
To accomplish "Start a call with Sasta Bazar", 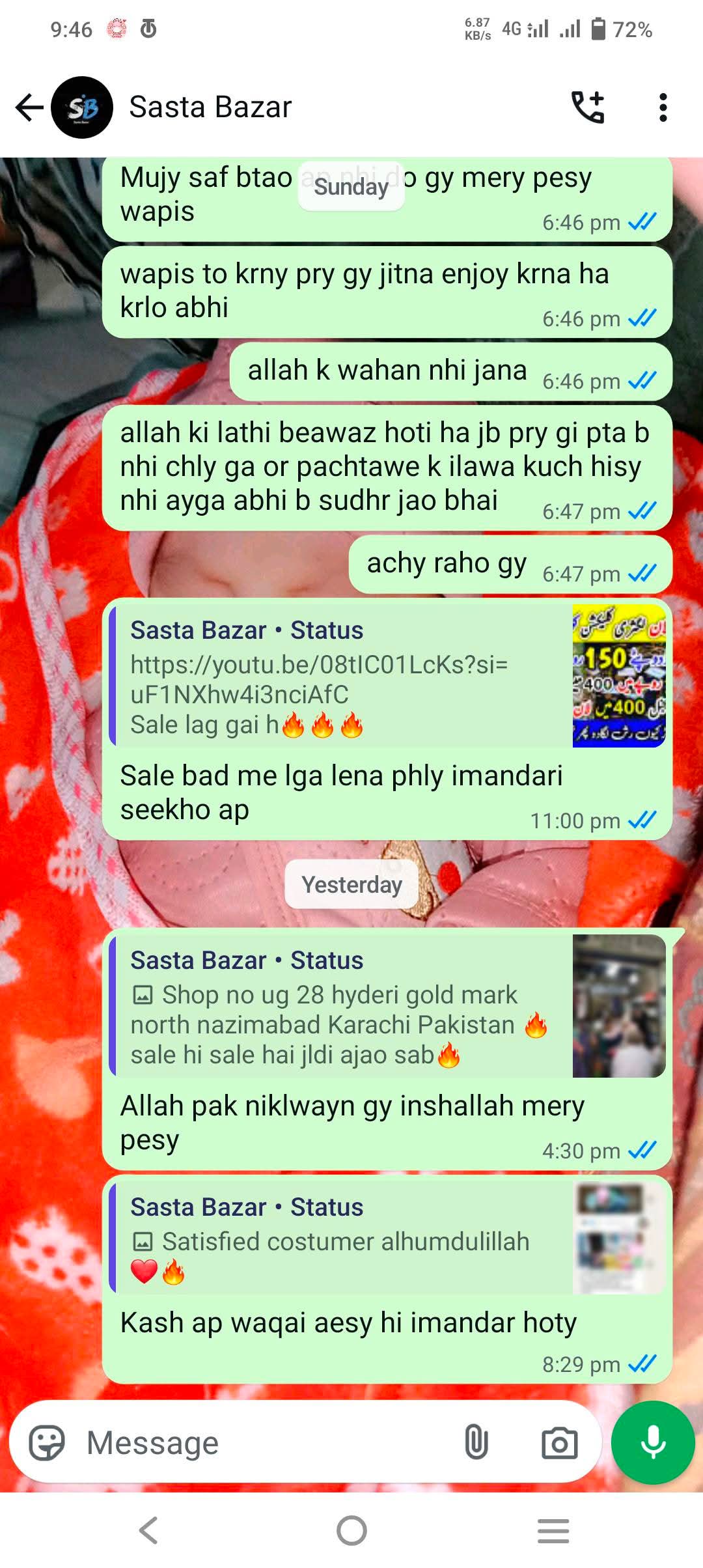I will coord(588,107).
